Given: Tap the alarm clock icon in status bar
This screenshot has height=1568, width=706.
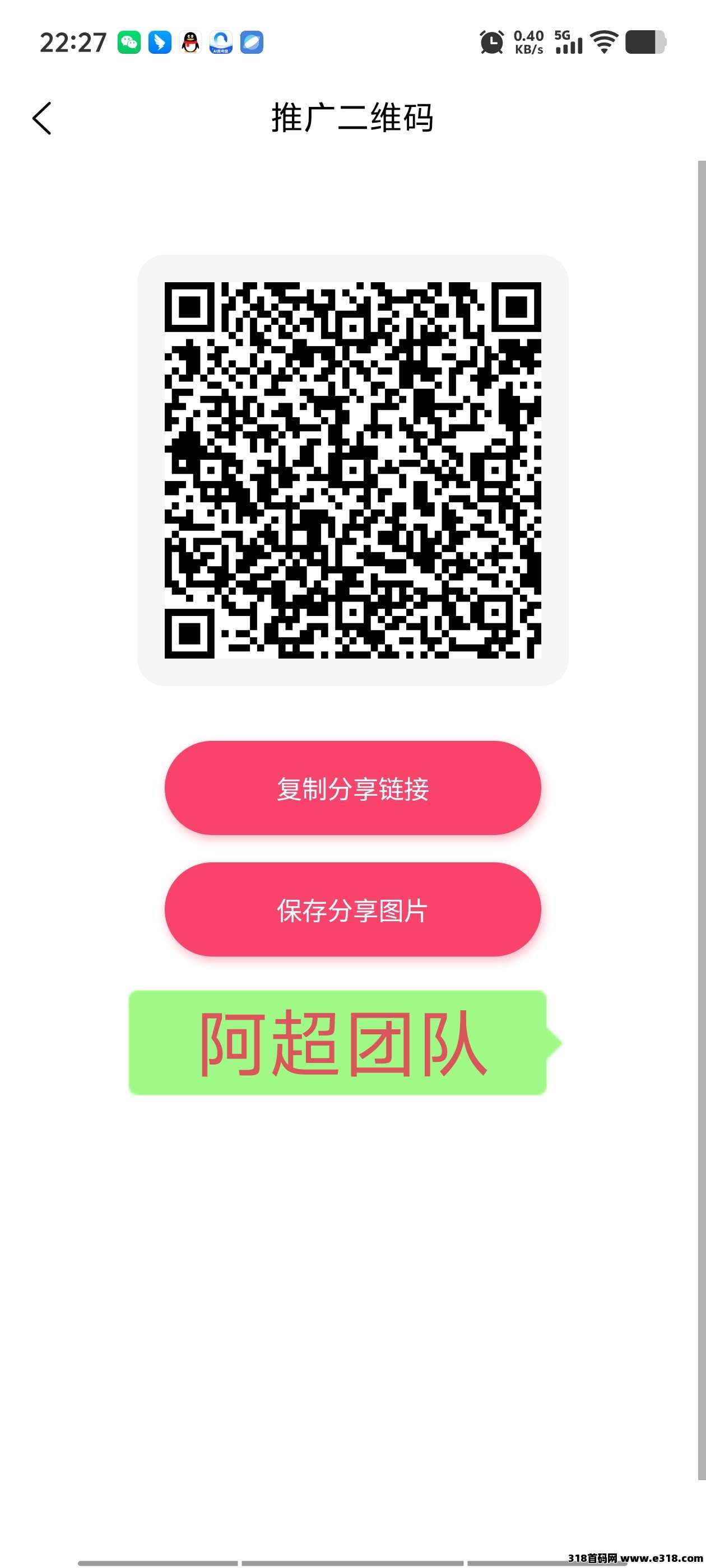Looking at the screenshot, I should click(491, 43).
